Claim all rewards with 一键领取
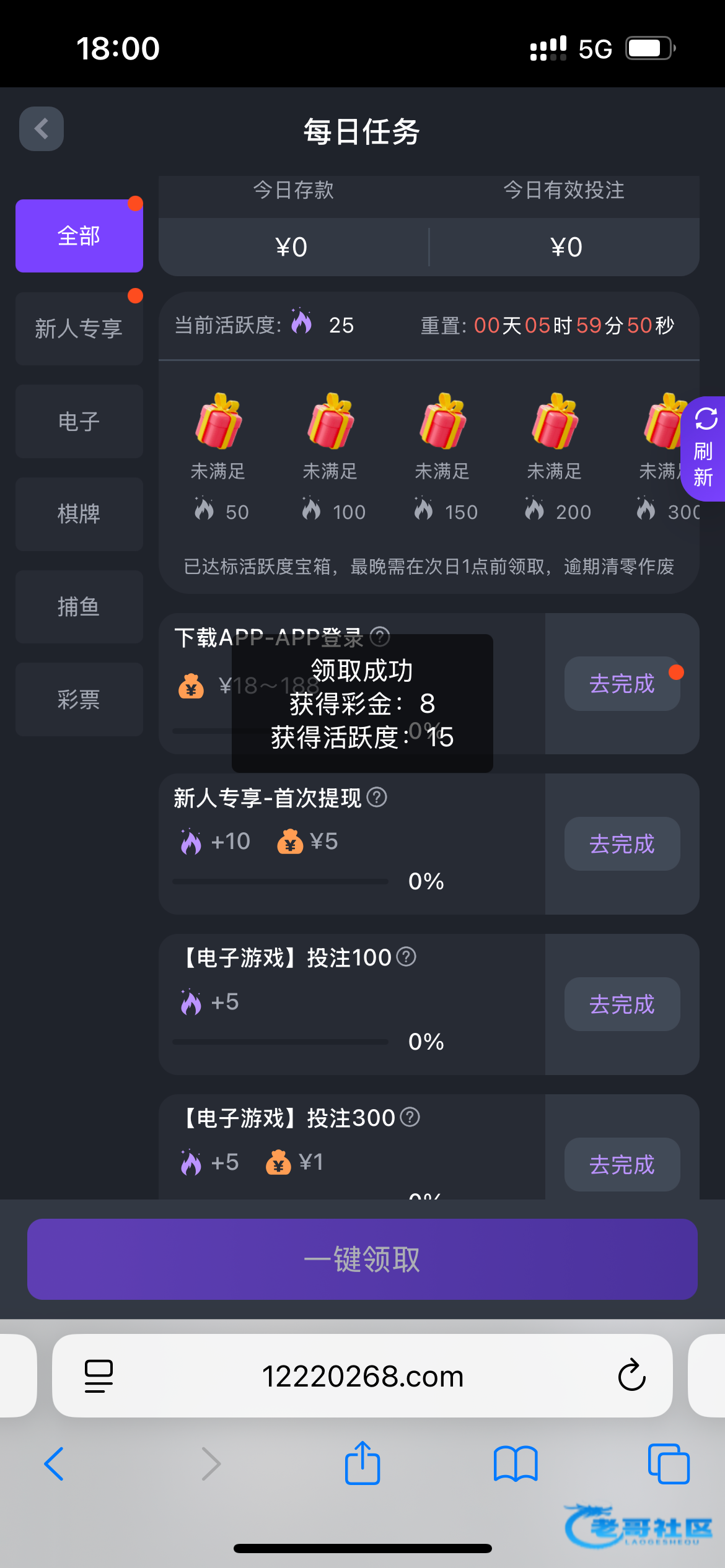Screen dimensions: 725x1568 (x=362, y=1259)
